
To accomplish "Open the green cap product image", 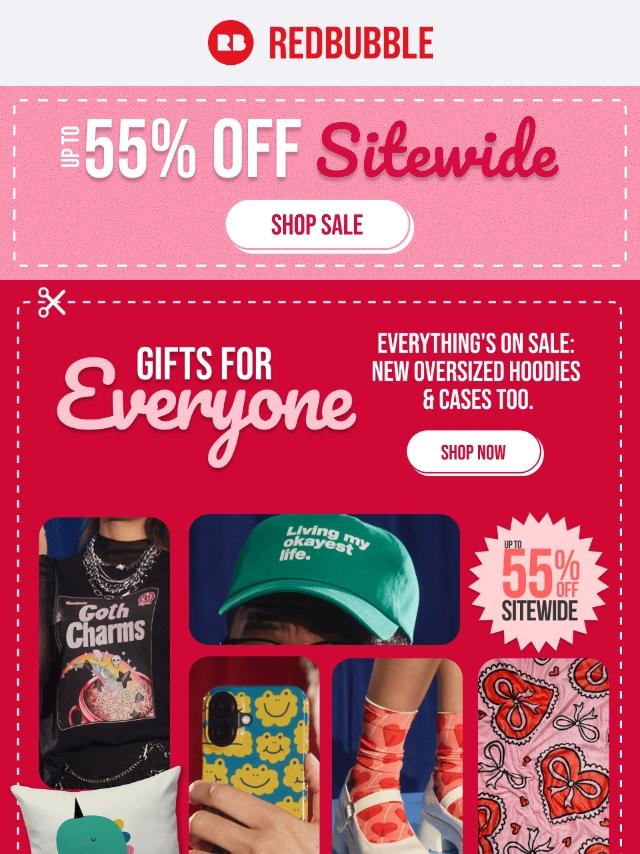I will (x=324, y=579).
